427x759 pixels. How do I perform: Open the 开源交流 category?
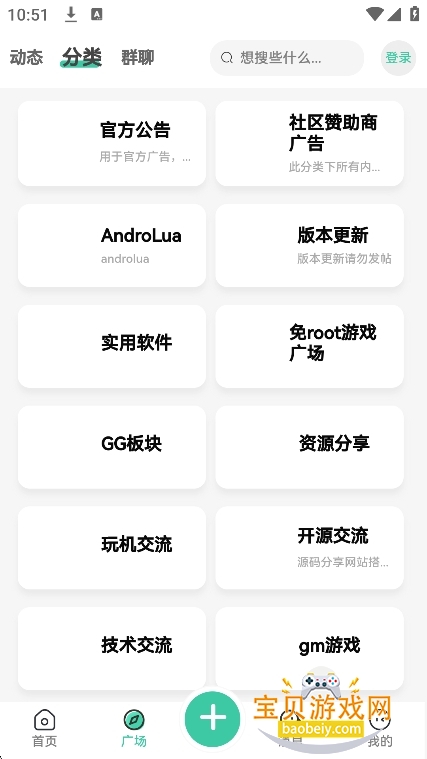(x=309, y=548)
